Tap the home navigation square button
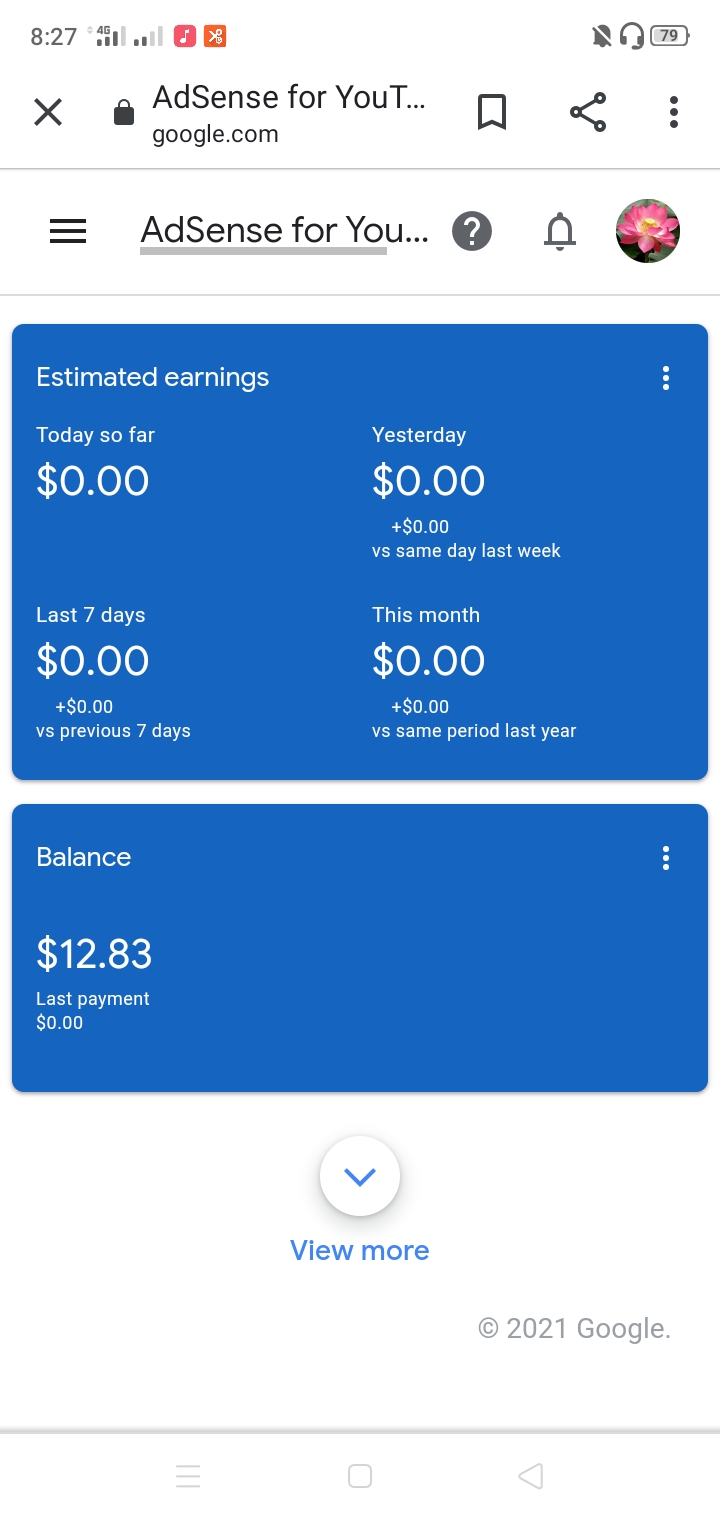The image size is (720, 1520). click(359, 1475)
